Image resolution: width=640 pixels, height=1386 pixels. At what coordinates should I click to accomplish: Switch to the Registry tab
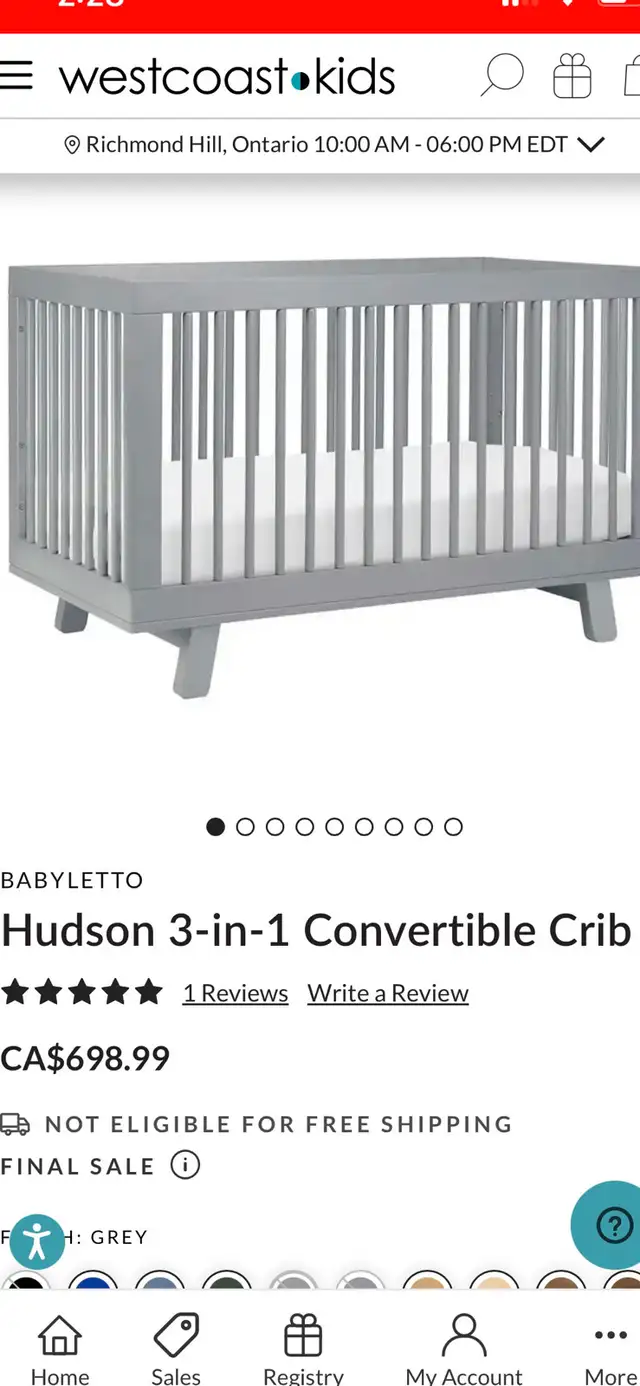click(x=303, y=1348)
